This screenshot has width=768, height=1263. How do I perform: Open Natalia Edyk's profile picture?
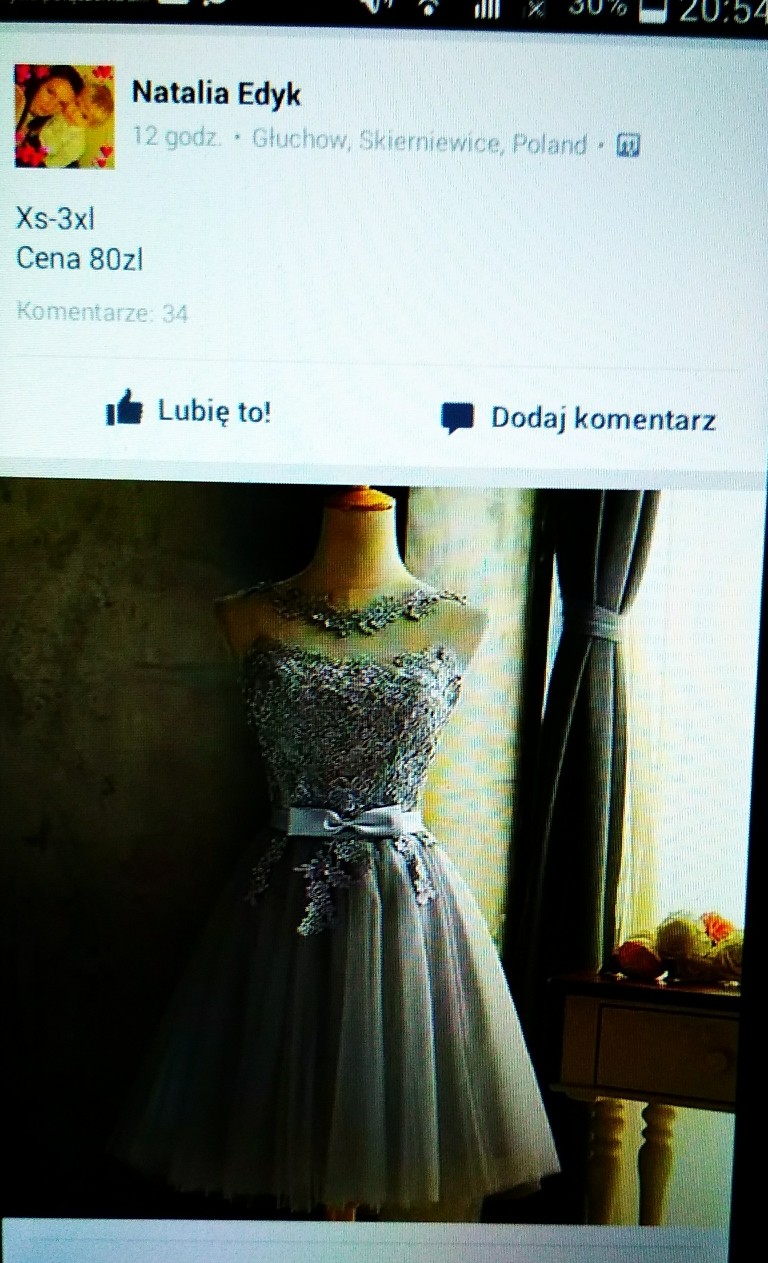[x=64, y=115]
